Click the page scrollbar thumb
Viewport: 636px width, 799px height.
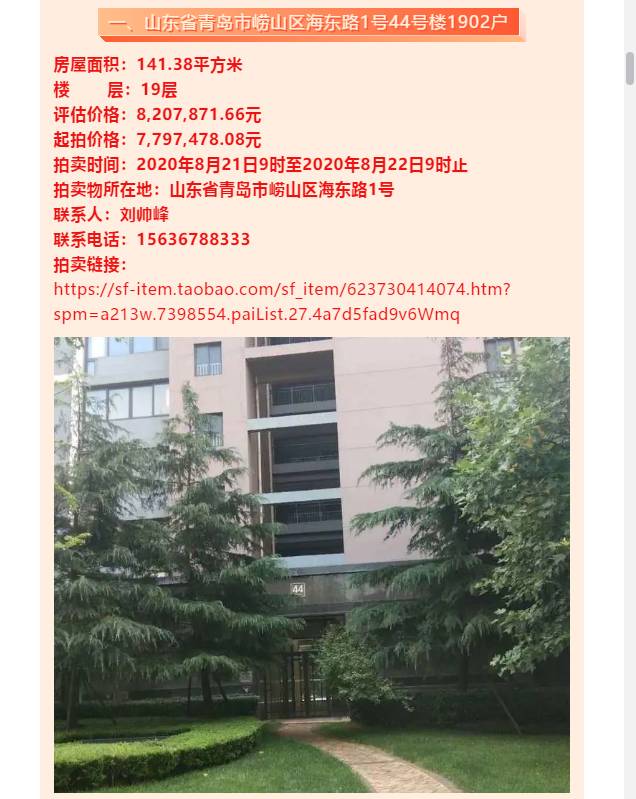[x=629, y=68]
